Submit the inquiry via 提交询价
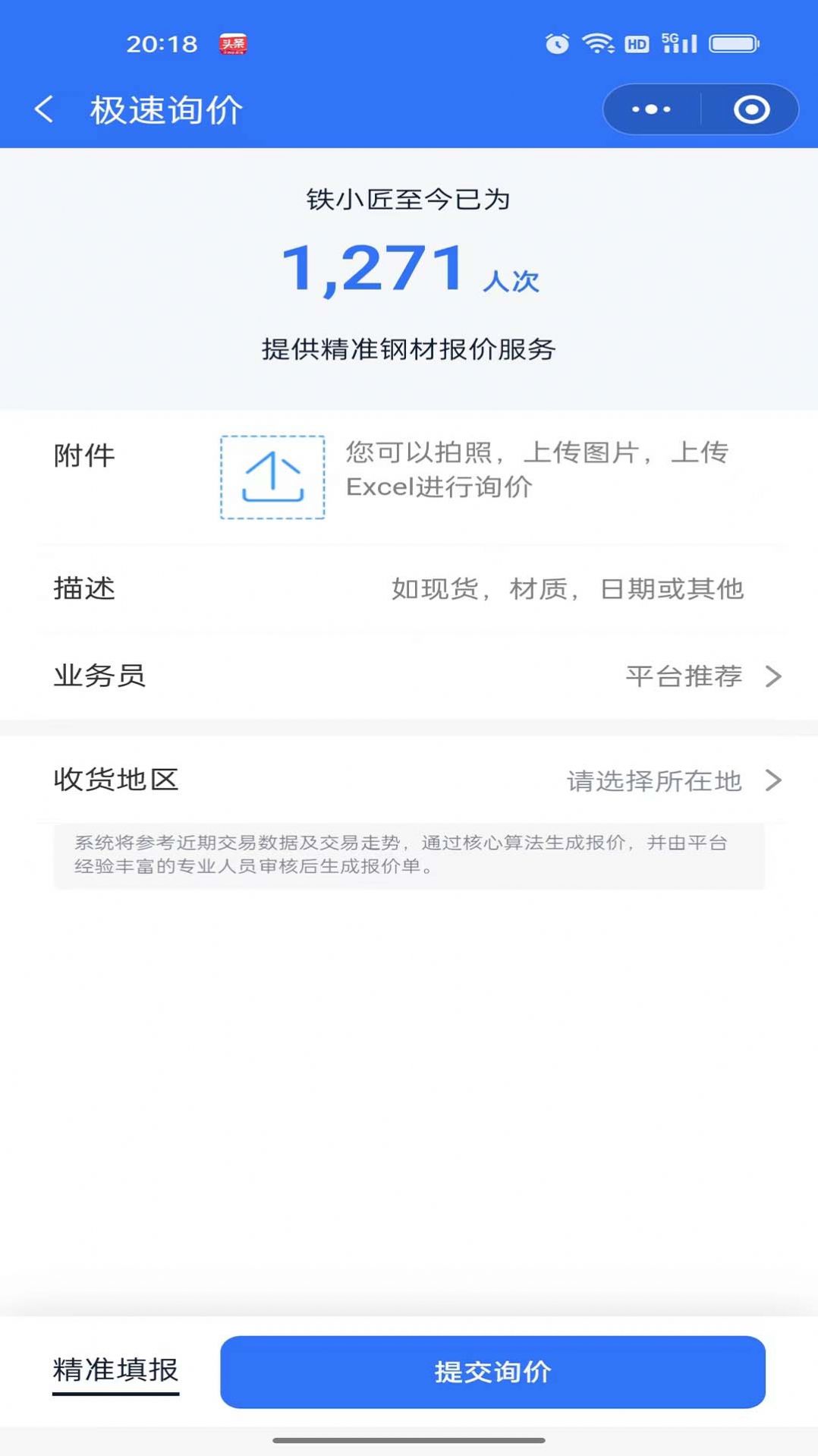The width and height of the screenshot is (818, 1456). (492, 1371)
